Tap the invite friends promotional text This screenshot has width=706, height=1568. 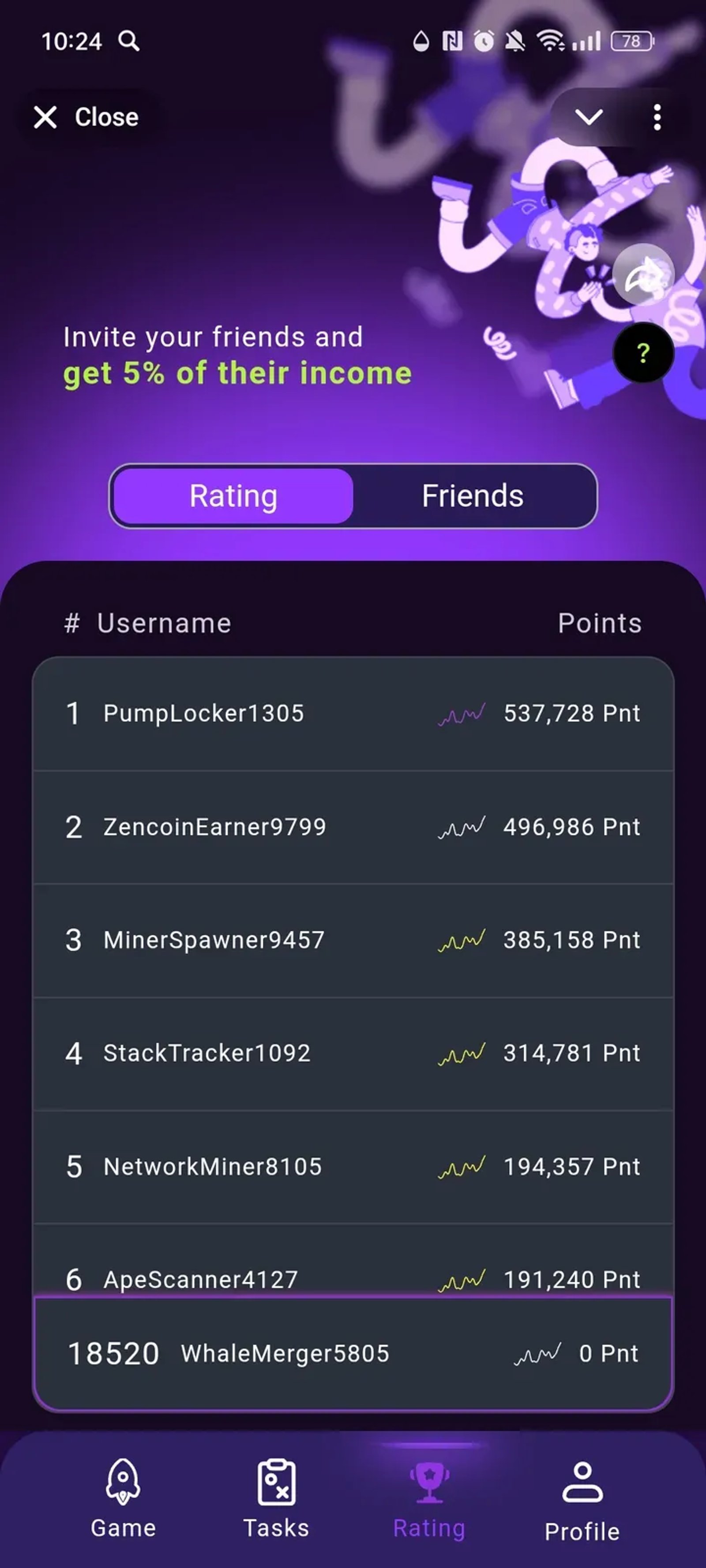[237, 355]
